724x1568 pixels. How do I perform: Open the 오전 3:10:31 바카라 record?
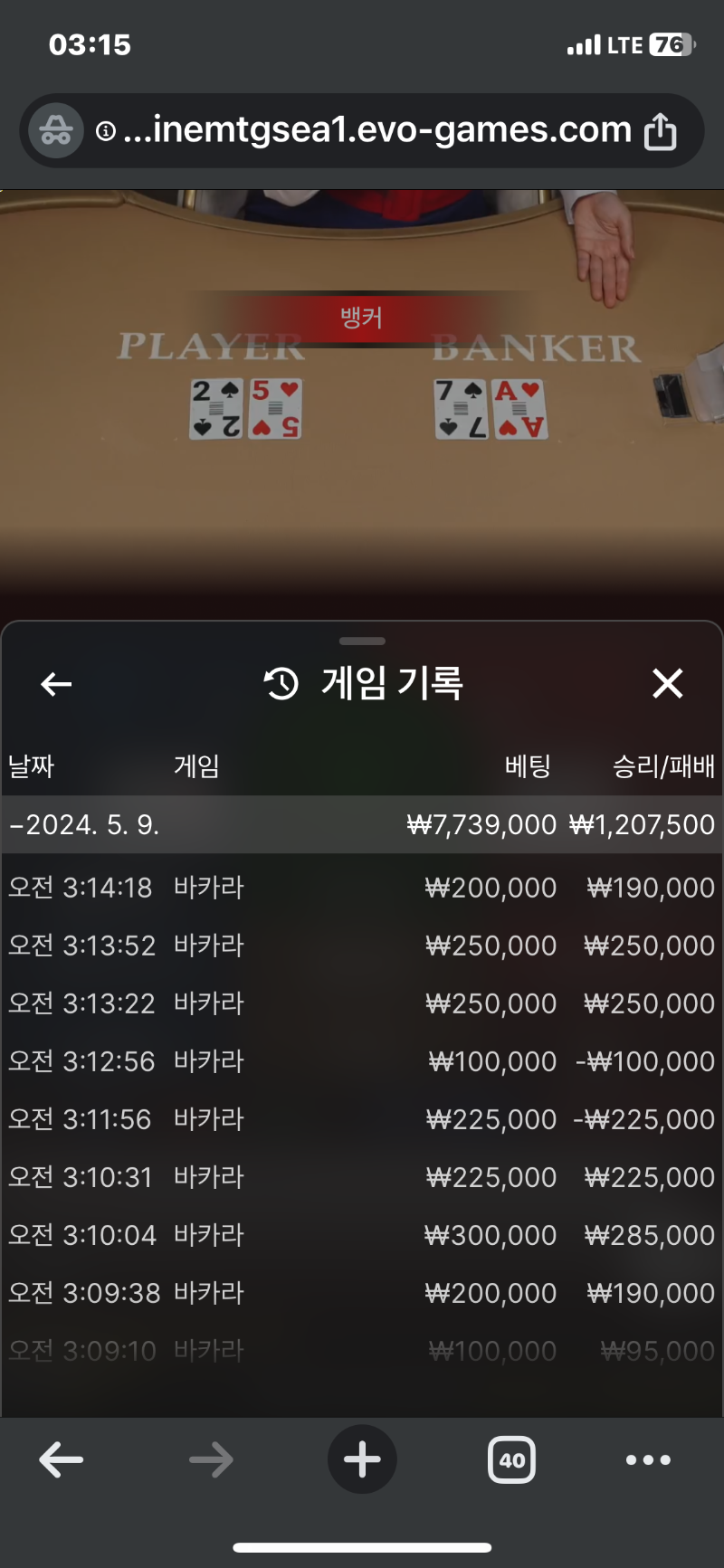[362, 1177]
